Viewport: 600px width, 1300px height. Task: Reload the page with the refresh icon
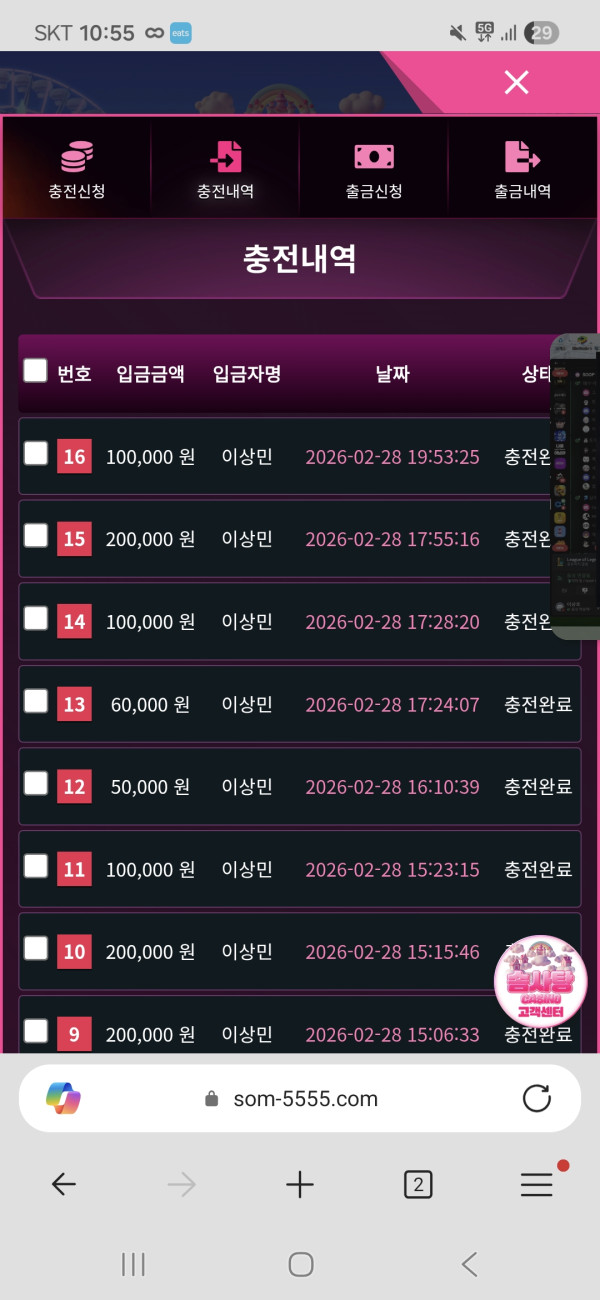[537, 1099]
